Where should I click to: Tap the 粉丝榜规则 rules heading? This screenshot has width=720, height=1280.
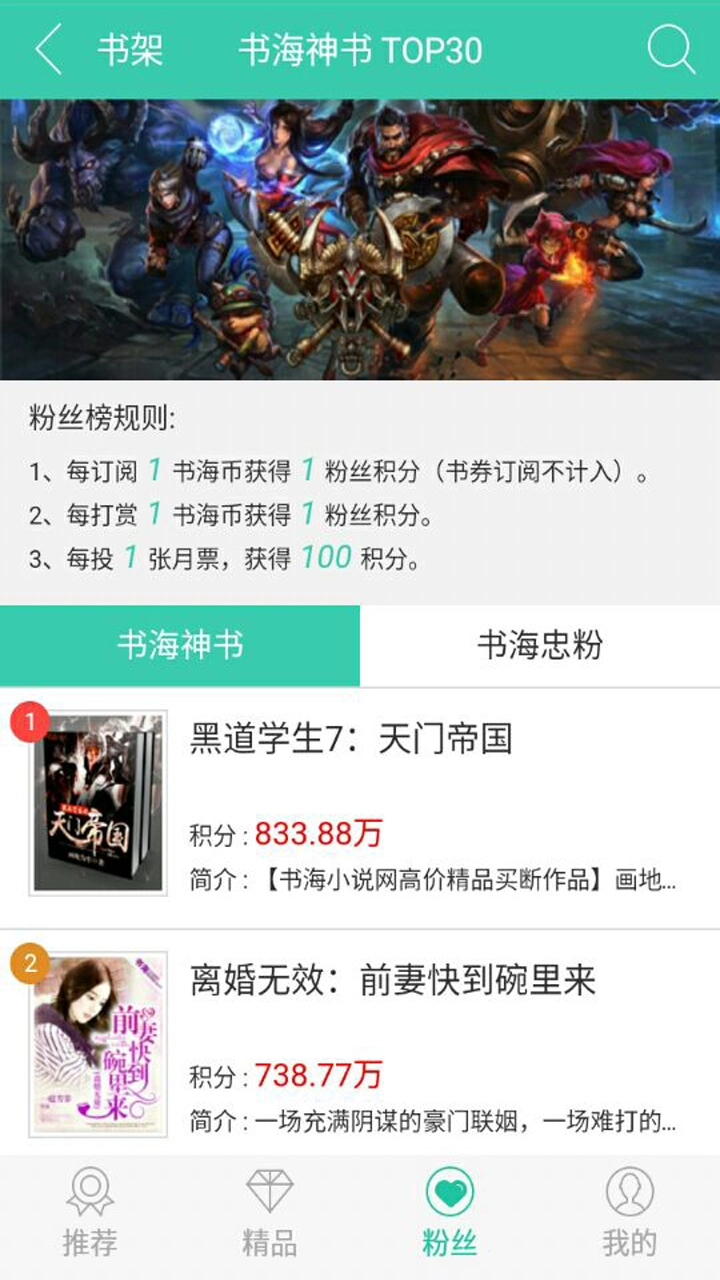pyautogui.click(x=85, y=414)
